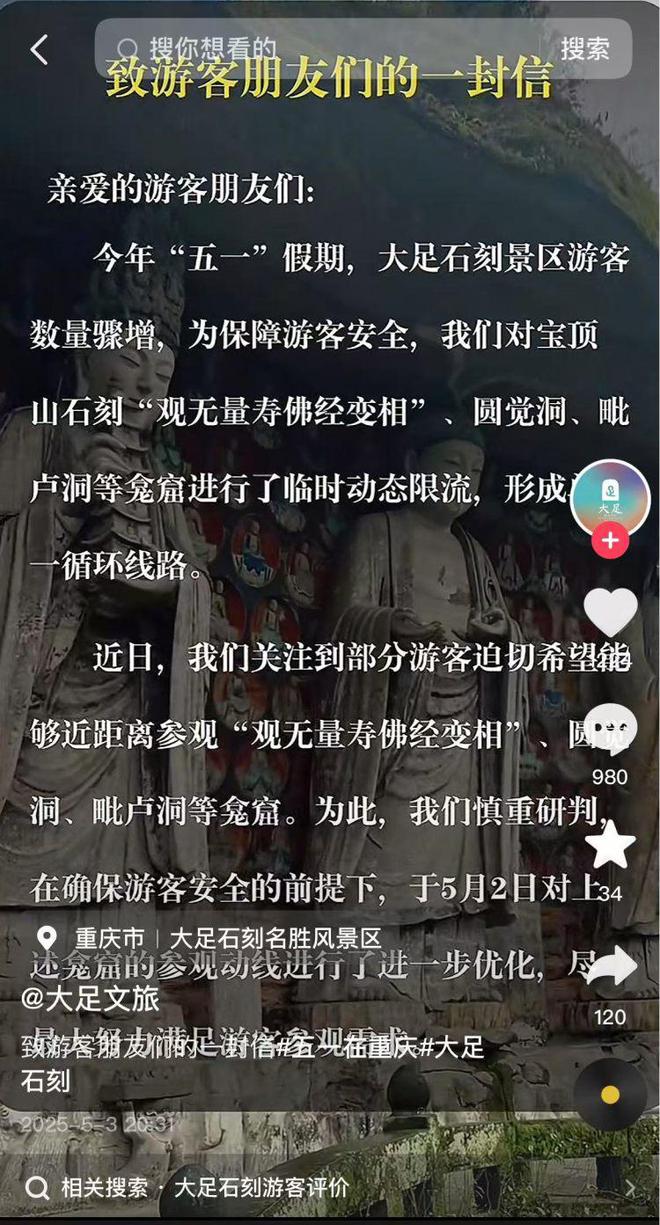Follow the author with the red plus button
Viewport: 660px width, 1225px height.
(610, 542)
